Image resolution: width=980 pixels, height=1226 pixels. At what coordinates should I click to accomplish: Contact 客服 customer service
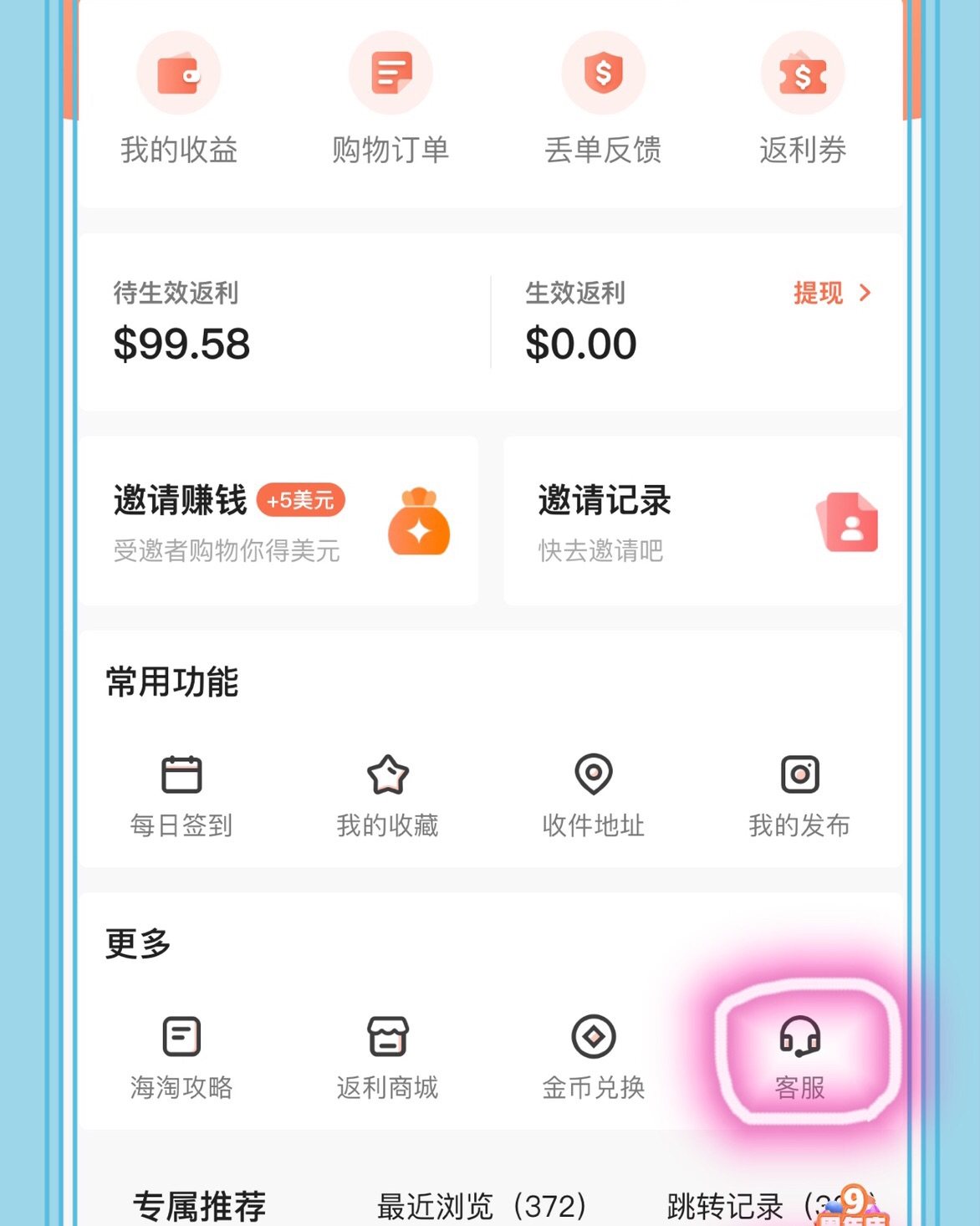800,1057
